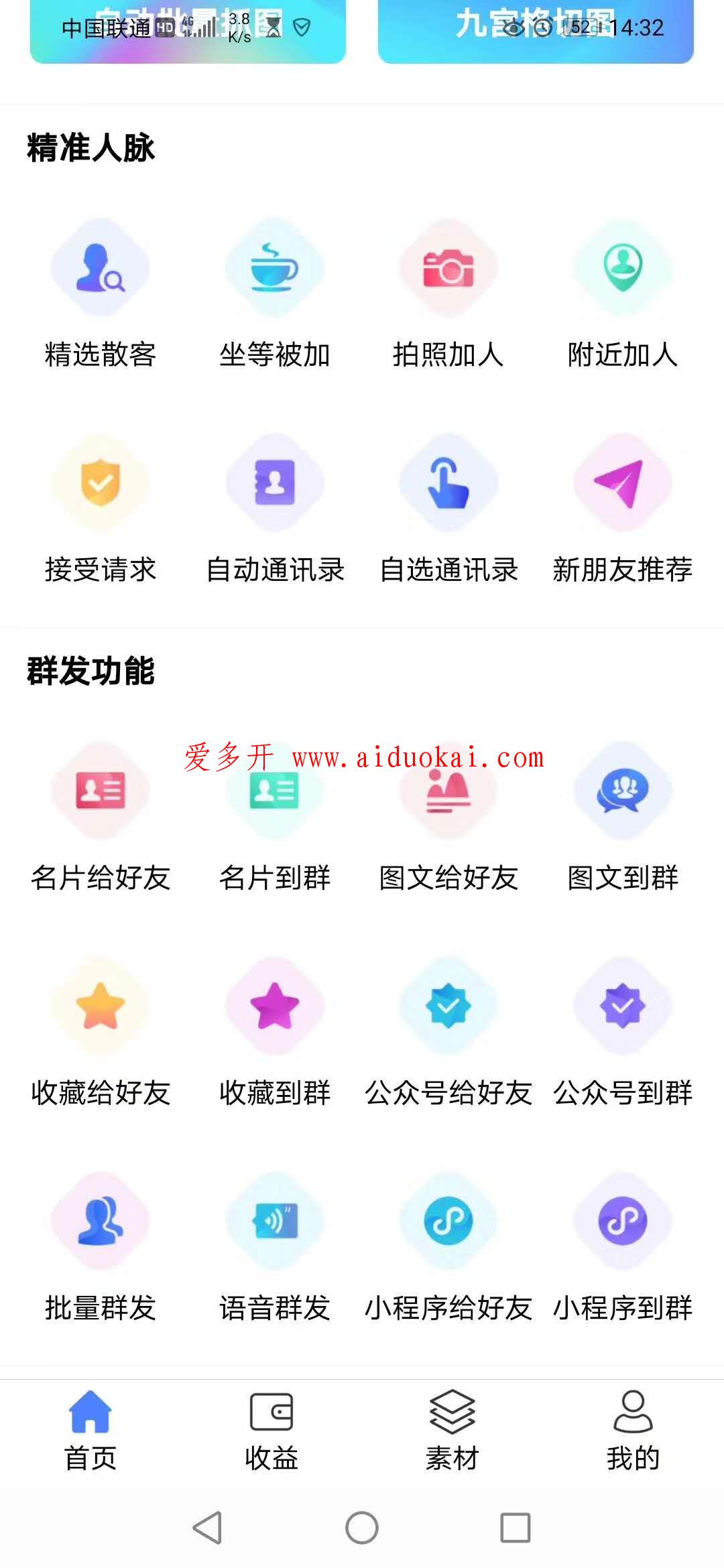
Task: Tap the system back button
Action: [x=207, y=1528]
